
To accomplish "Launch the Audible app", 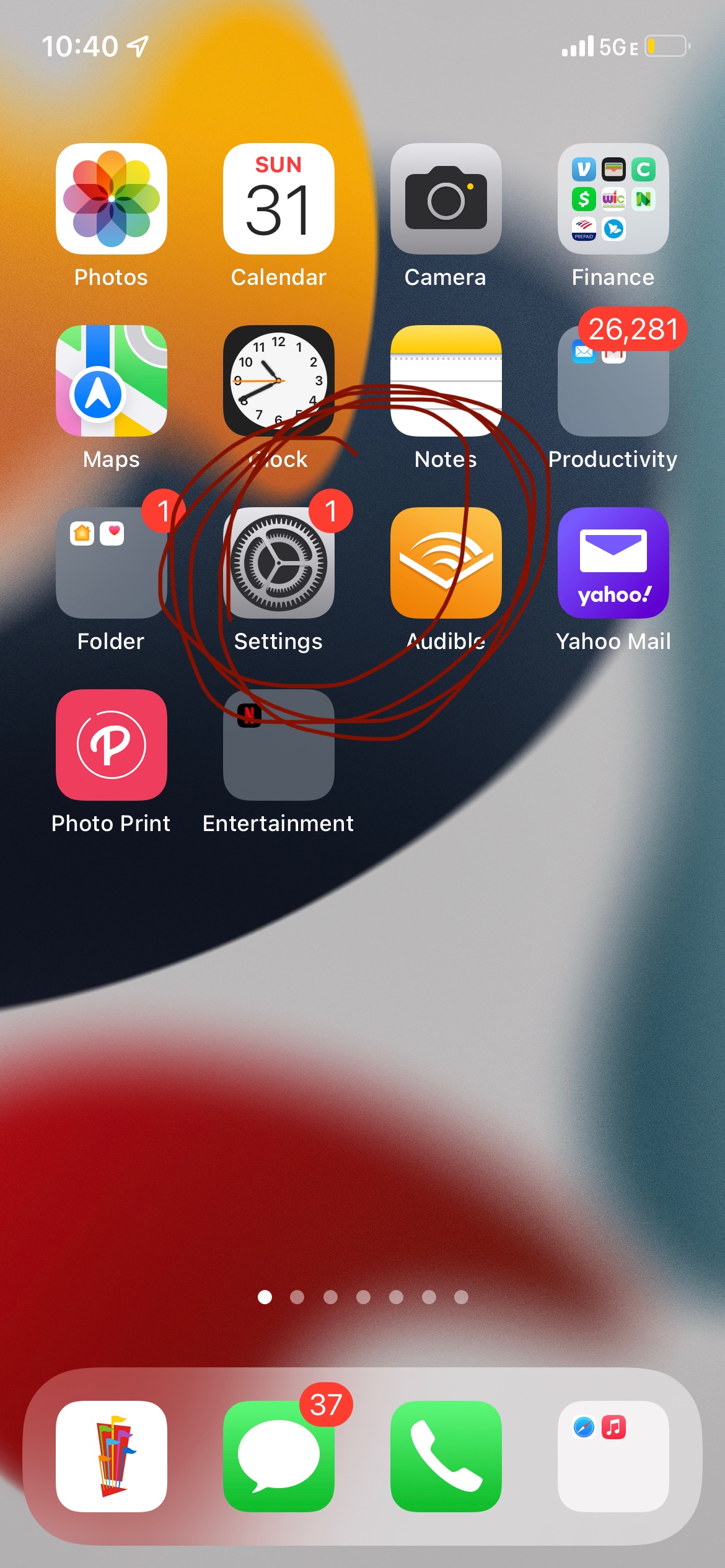I will pos(446,563).
